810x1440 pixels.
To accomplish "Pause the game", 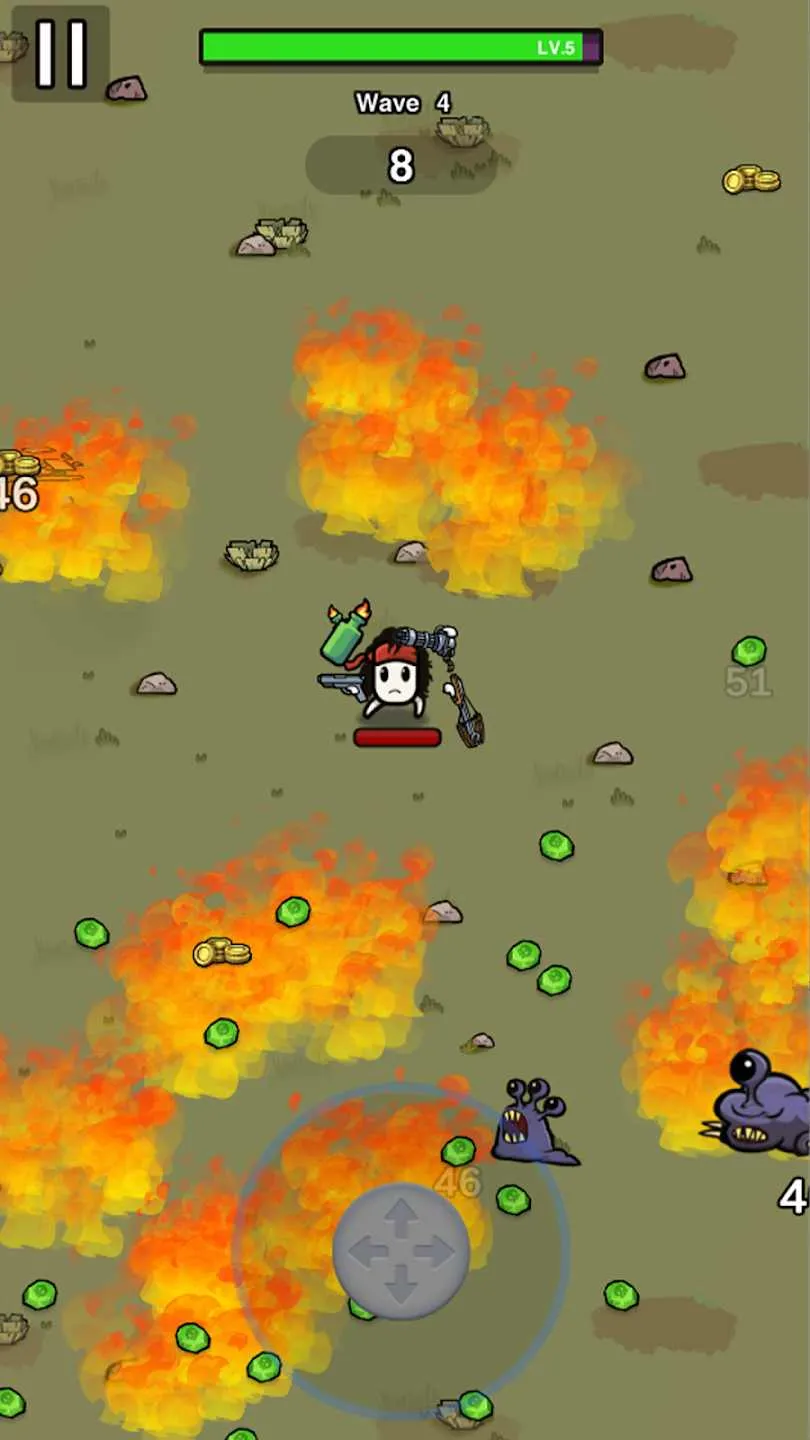I will (x=60, y=53).
